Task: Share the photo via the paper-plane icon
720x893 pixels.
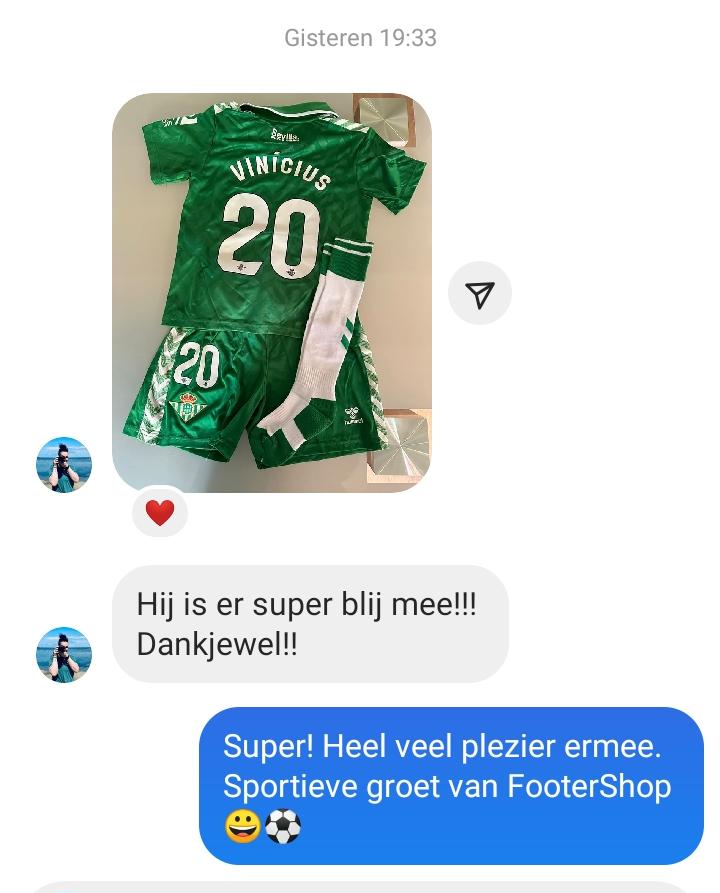Action: (480, 293)
